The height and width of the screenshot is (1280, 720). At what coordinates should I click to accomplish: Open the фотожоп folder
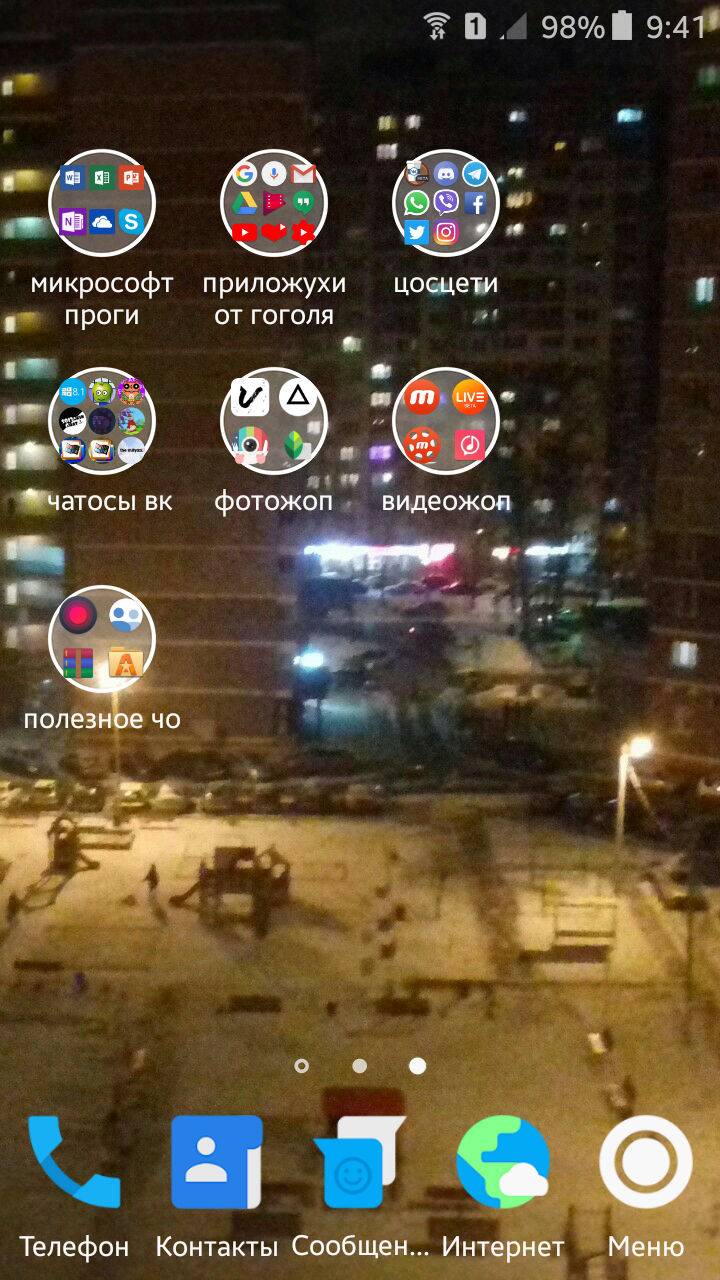pyautogui.click(x=274, y=421)
